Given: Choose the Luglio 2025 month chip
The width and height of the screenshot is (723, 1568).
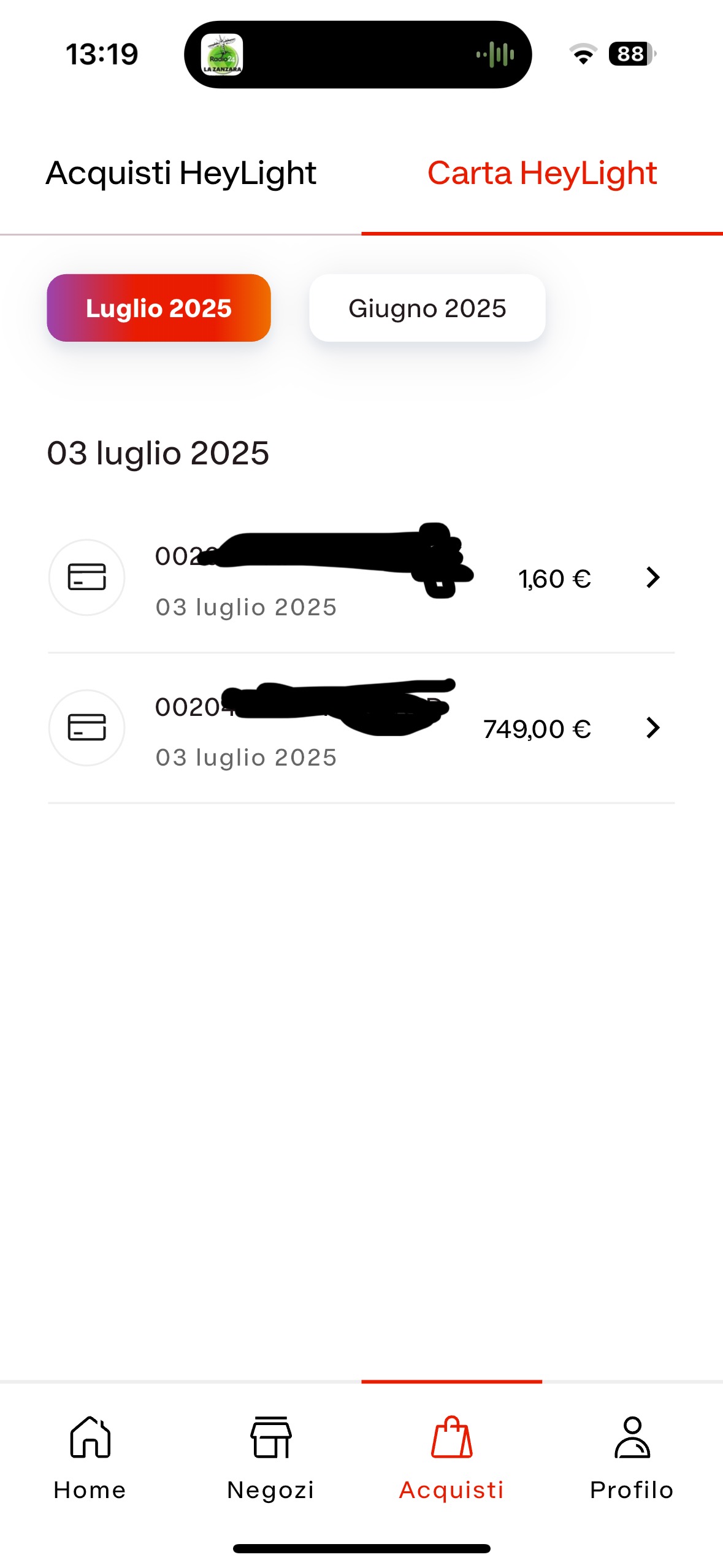Looking at the screenshot, I should (x=159, y=308).
